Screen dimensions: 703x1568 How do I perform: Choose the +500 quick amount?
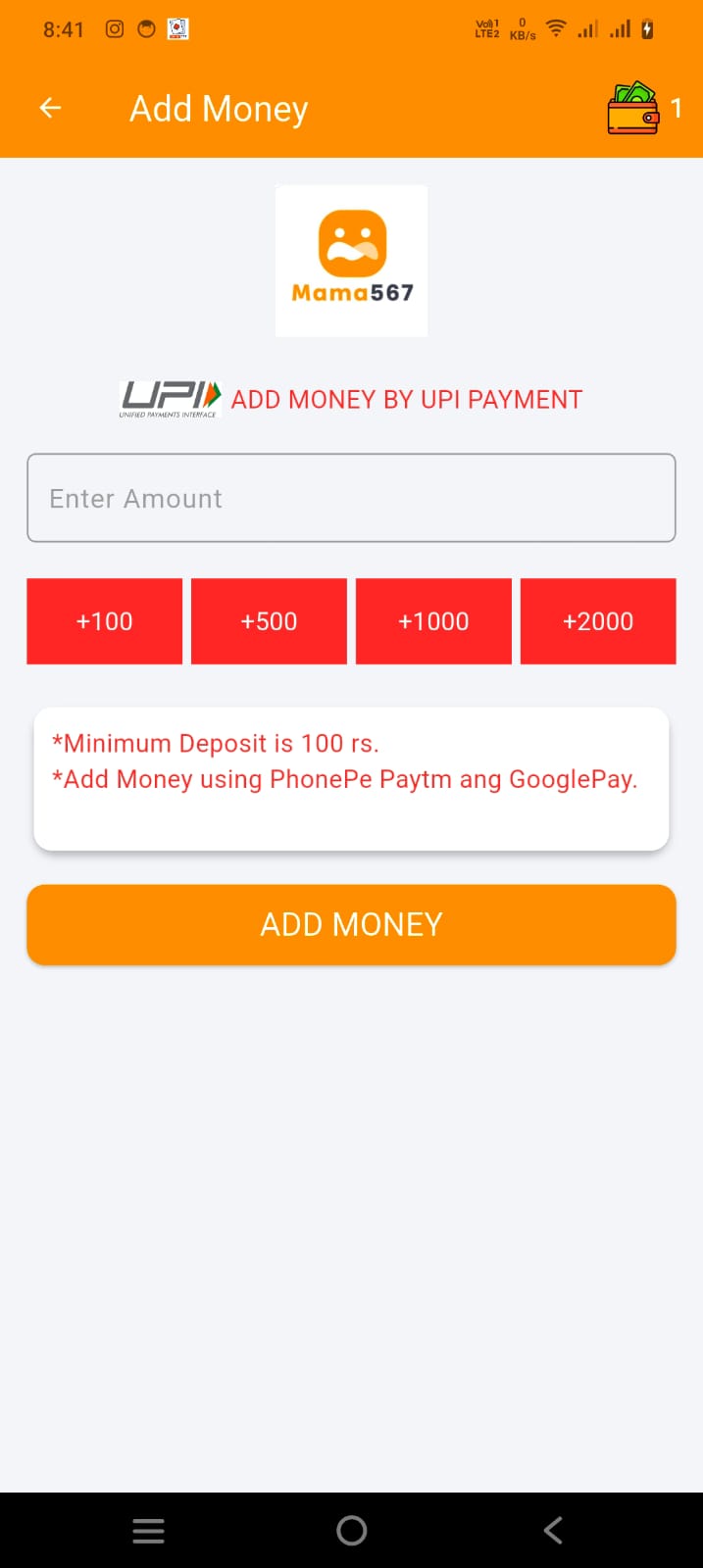click(x=269, y=621)
